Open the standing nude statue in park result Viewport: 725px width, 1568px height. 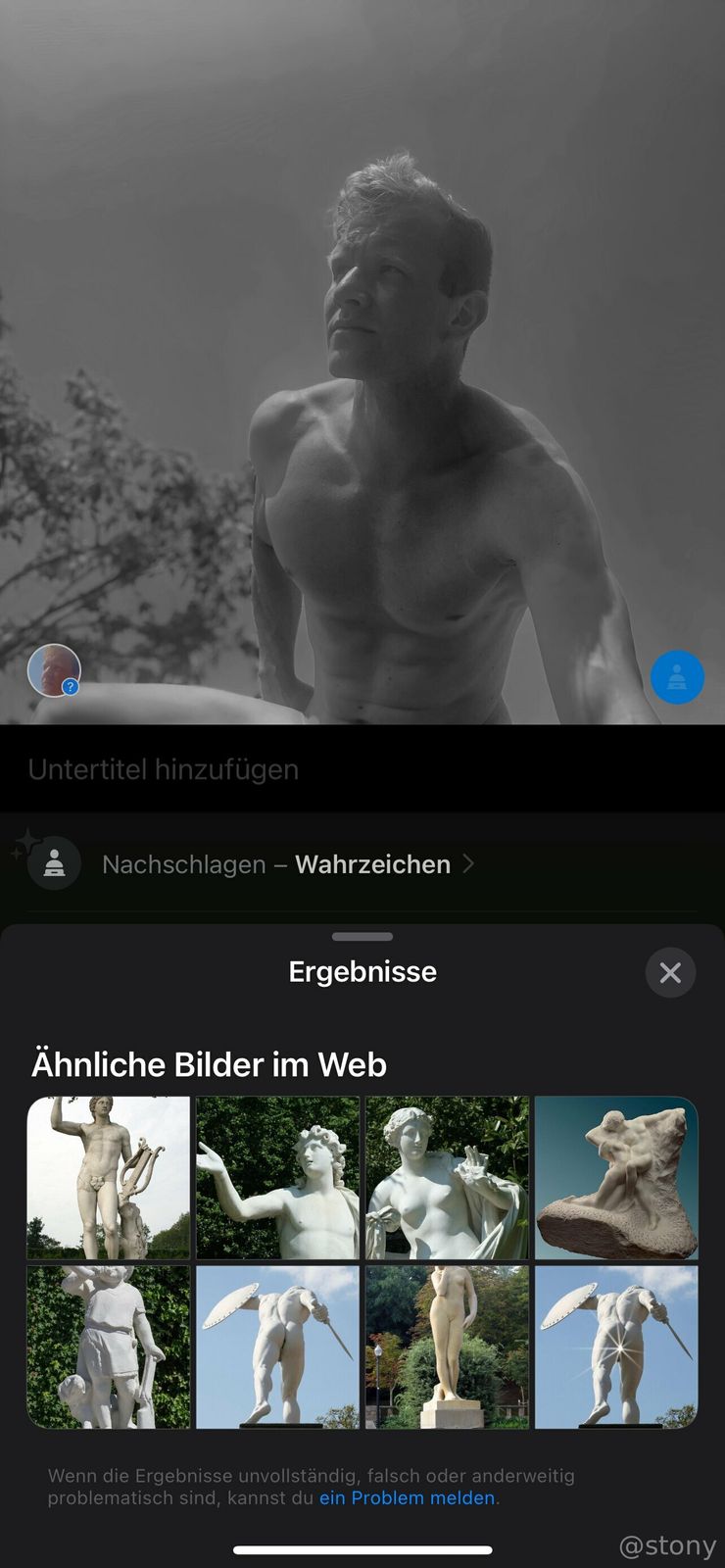click(x=447, y=1347)
